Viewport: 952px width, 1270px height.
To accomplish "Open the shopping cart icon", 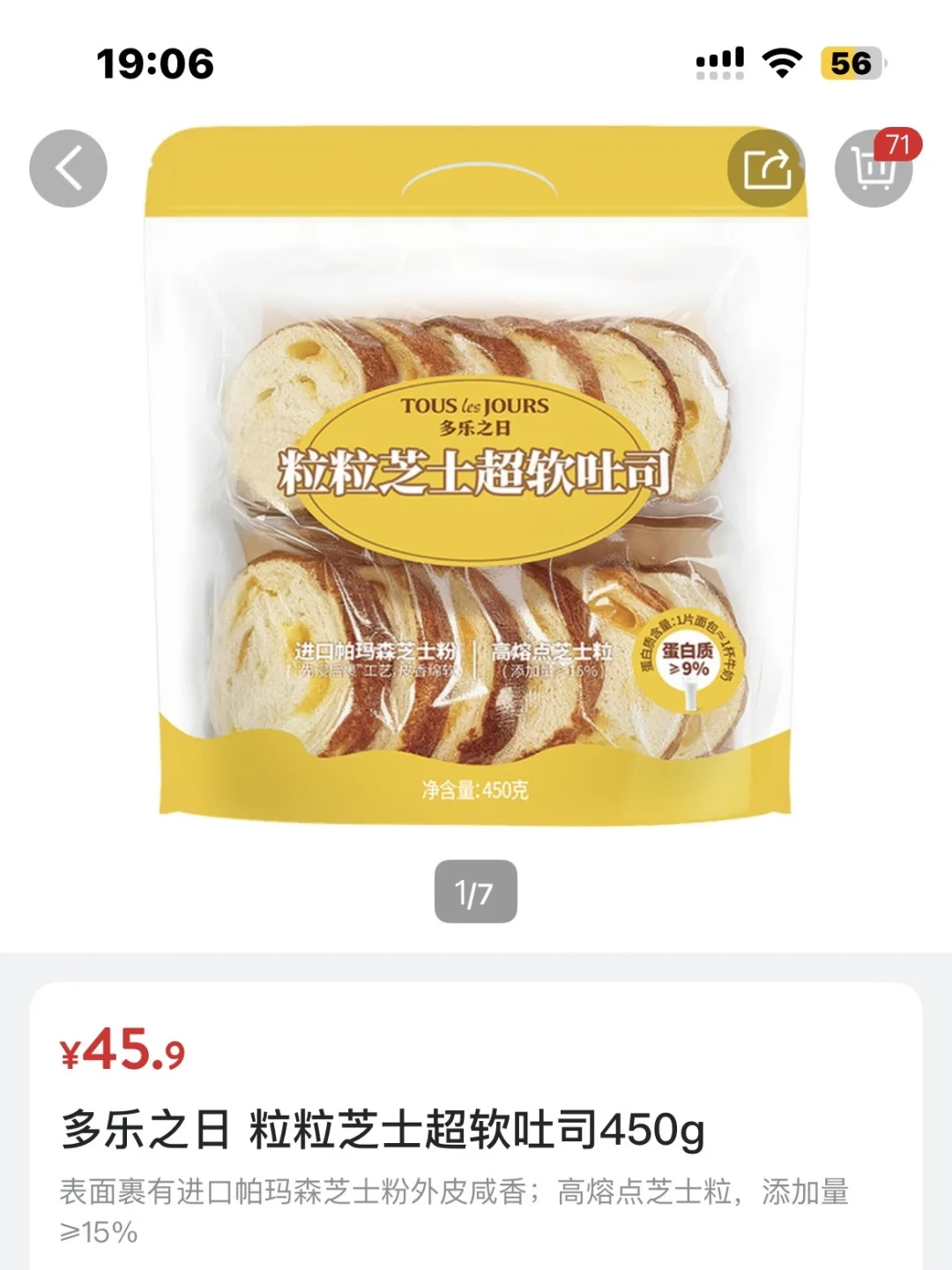I will (x=874, y=168).
